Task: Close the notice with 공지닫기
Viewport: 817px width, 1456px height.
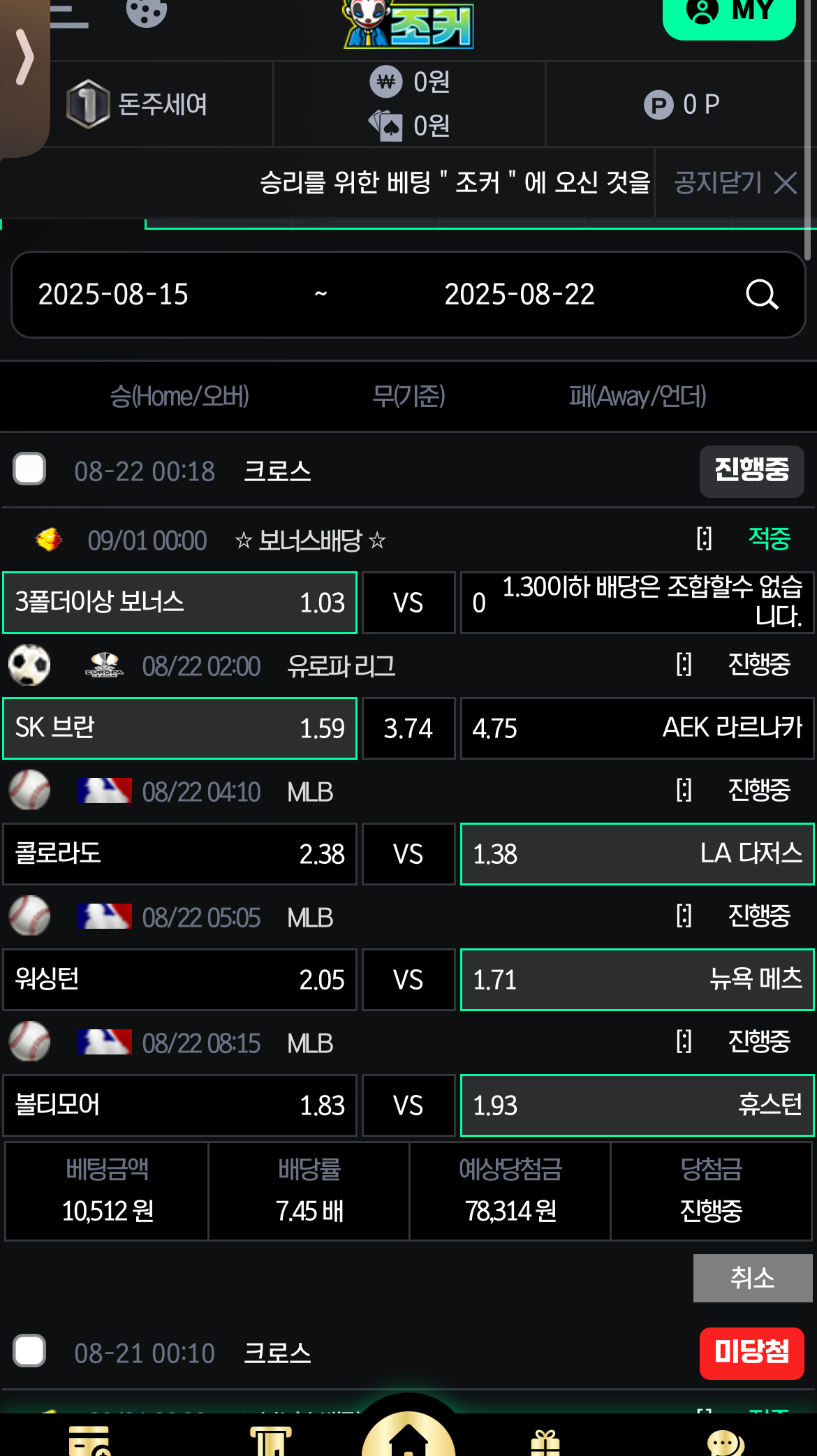Action: [x=735, y=183]
